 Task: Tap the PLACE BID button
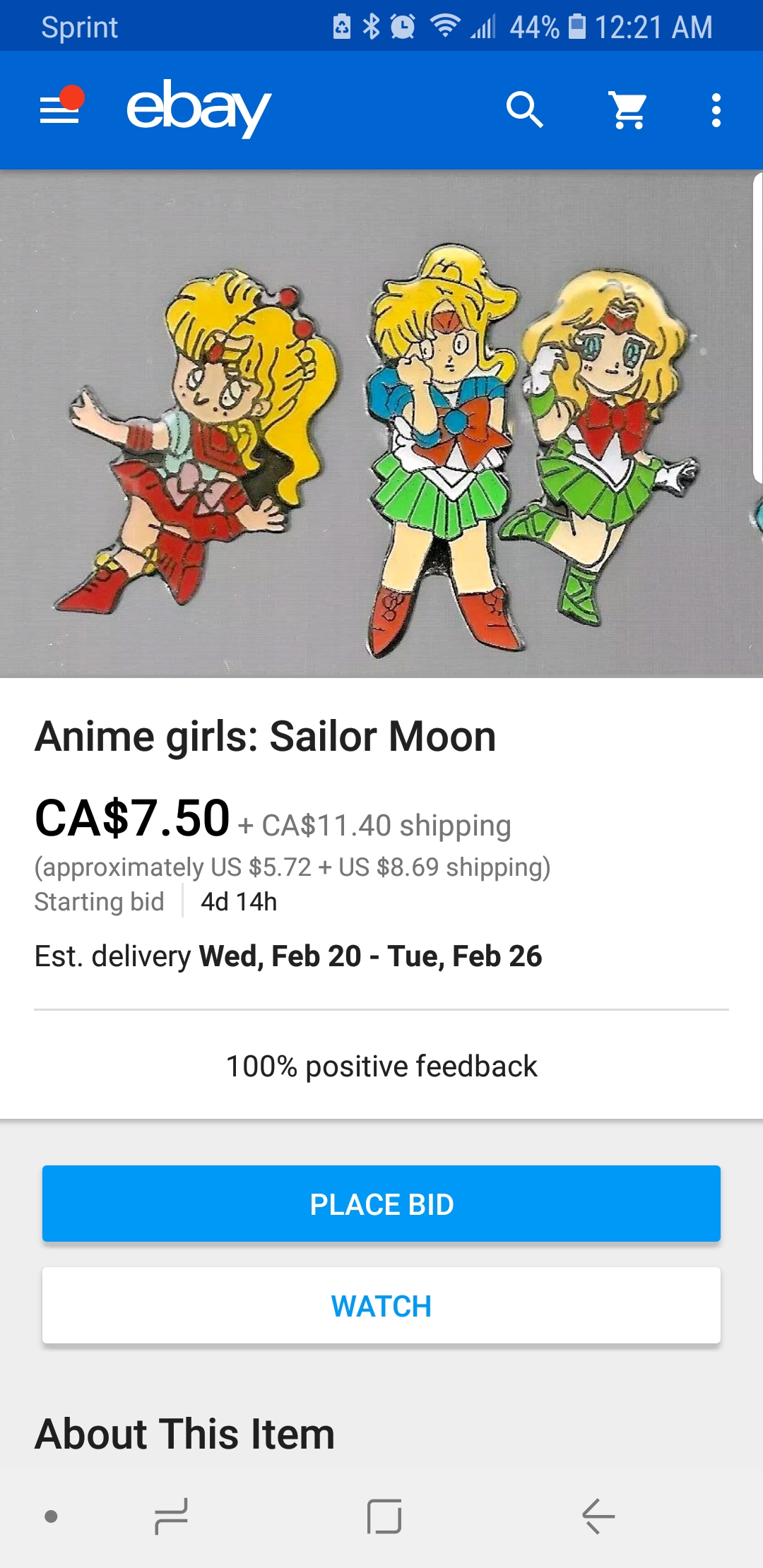tap(381, 1204)
